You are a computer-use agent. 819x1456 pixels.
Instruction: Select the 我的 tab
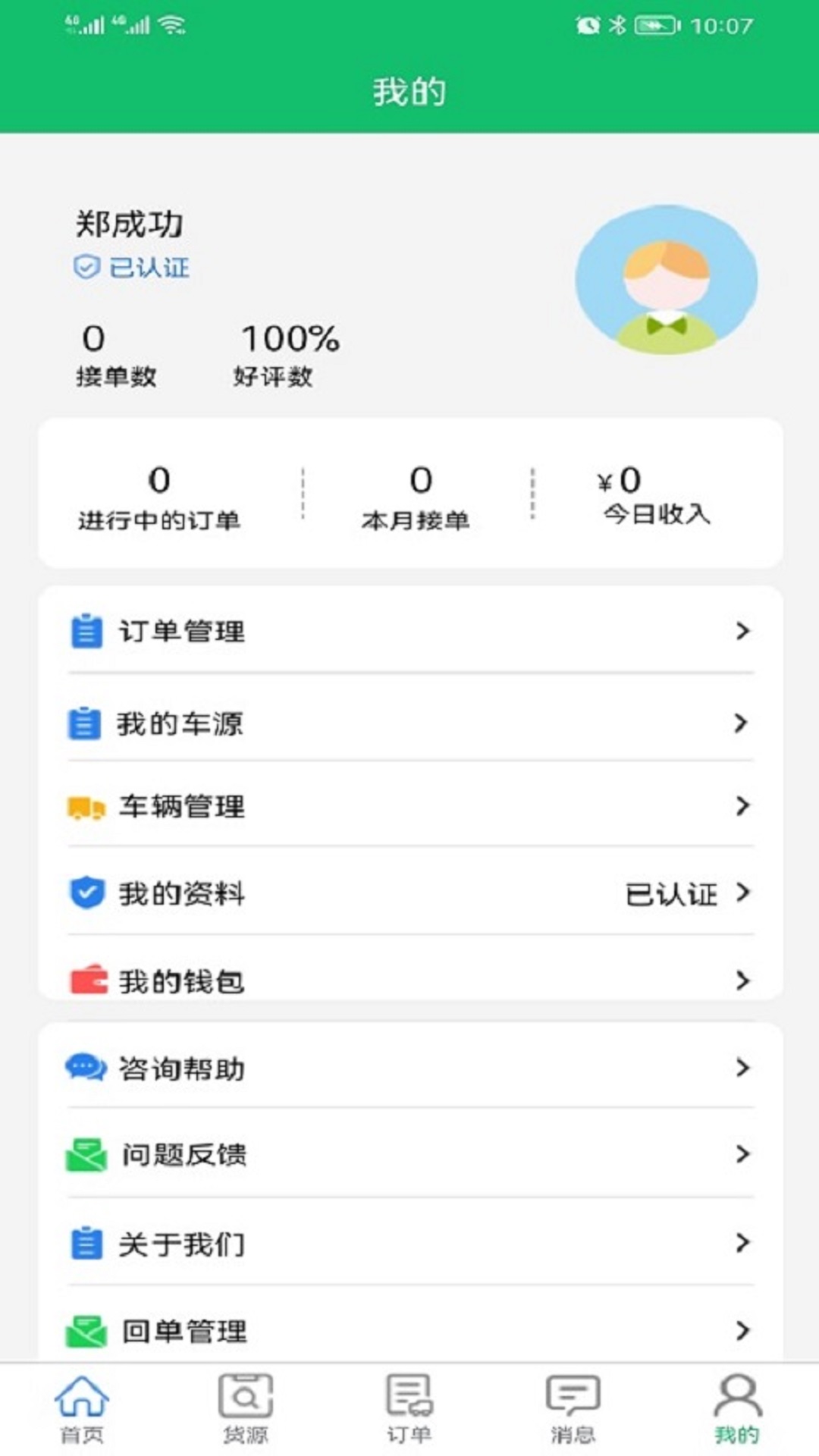click(737, 1410)
